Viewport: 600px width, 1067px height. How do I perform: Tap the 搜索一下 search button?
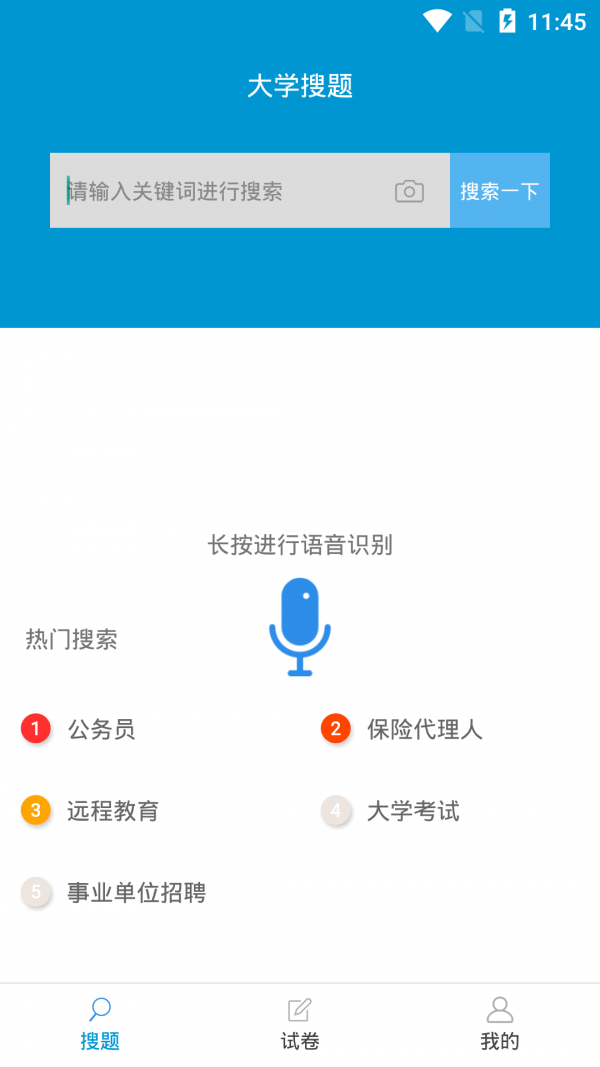(500, 191)
